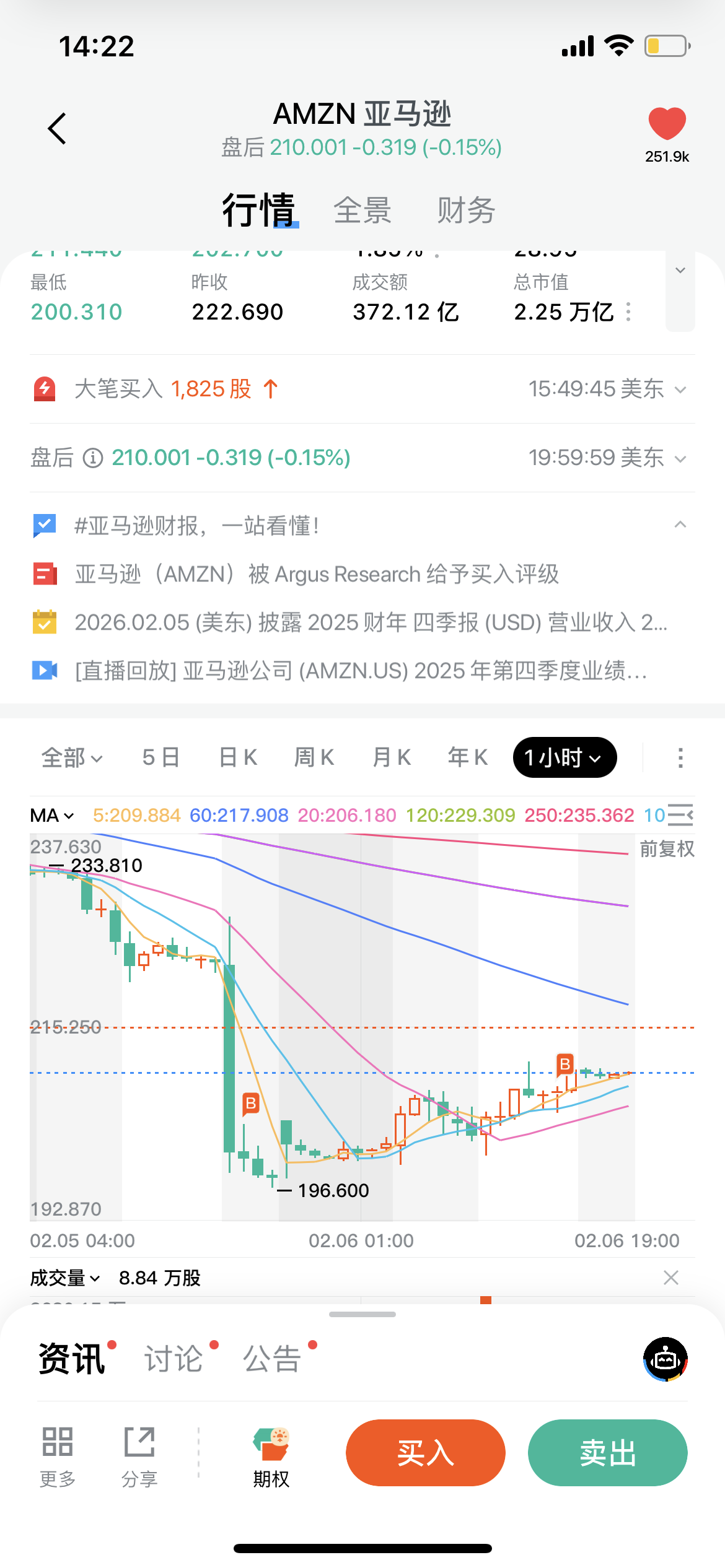The image size is (725, 1568).
Task: Switch to the 讨论 tab
Action: [x=174, y=1359]
